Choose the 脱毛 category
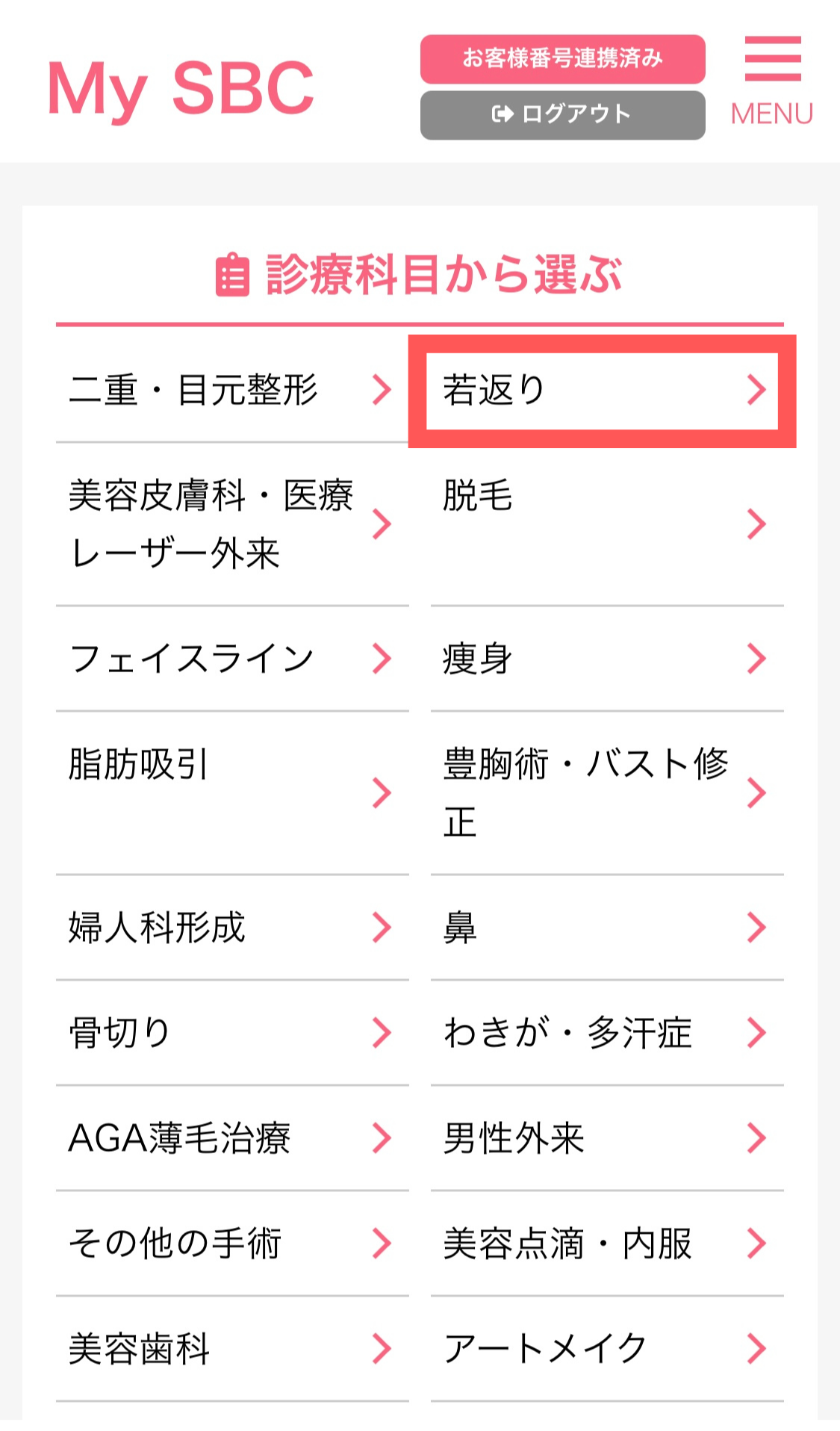The height and width of the screenshot is (1431, 840). [606, 524]
